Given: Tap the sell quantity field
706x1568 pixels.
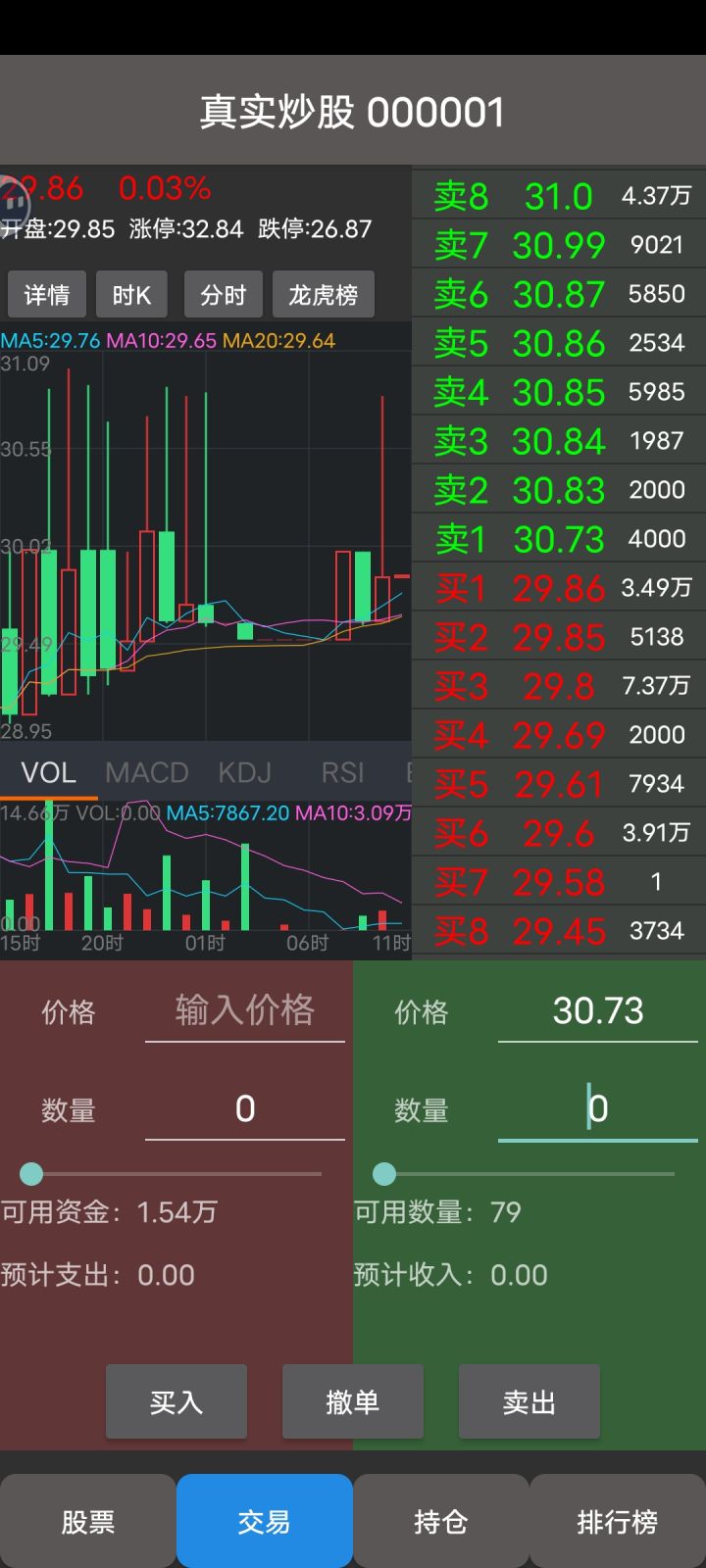Looking at the screenshot, I should pos(598,1108).
